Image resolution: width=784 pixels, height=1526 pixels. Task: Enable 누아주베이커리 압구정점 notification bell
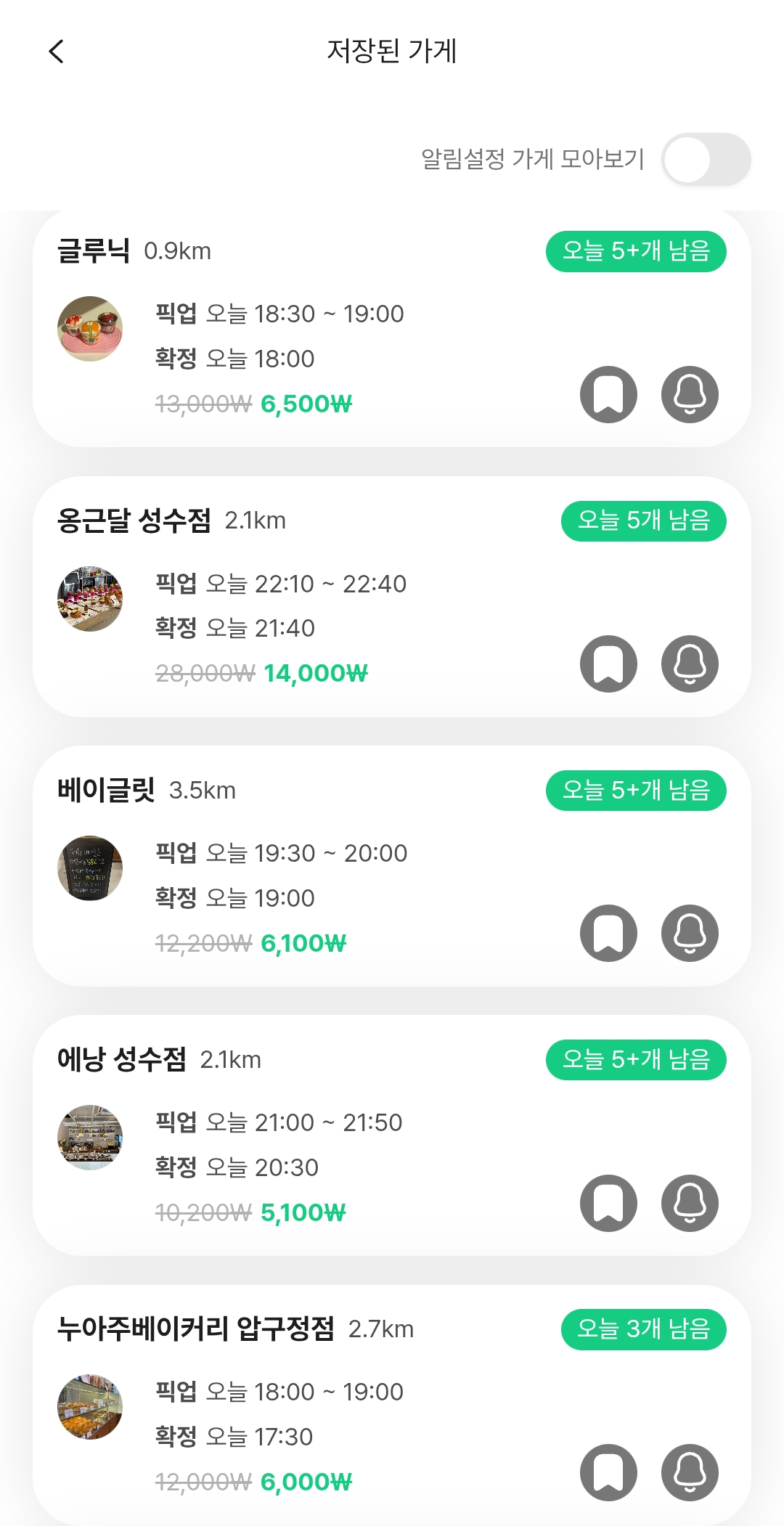pyautogui.click(x=689, y=1472)
